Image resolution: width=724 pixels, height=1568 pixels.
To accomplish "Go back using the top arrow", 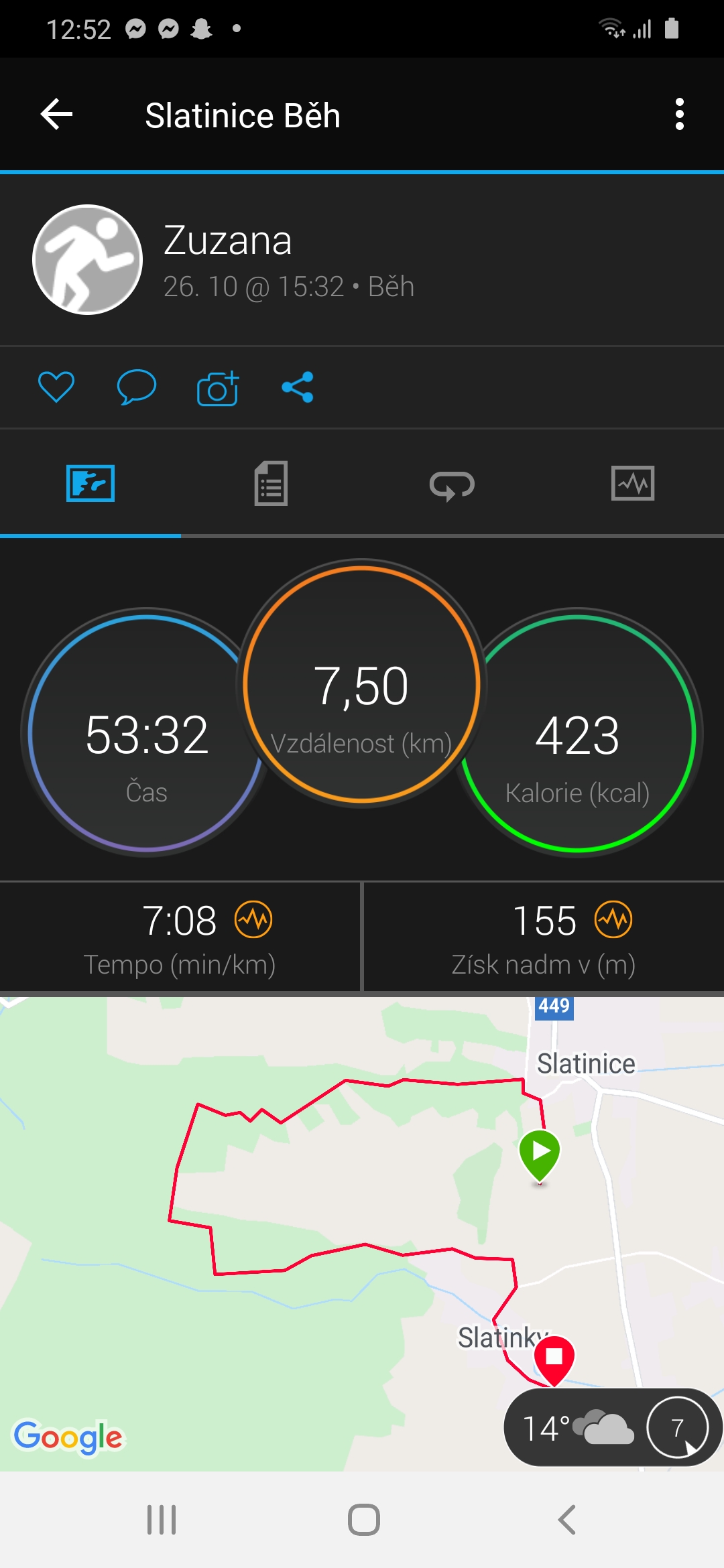I will (56, 115).
